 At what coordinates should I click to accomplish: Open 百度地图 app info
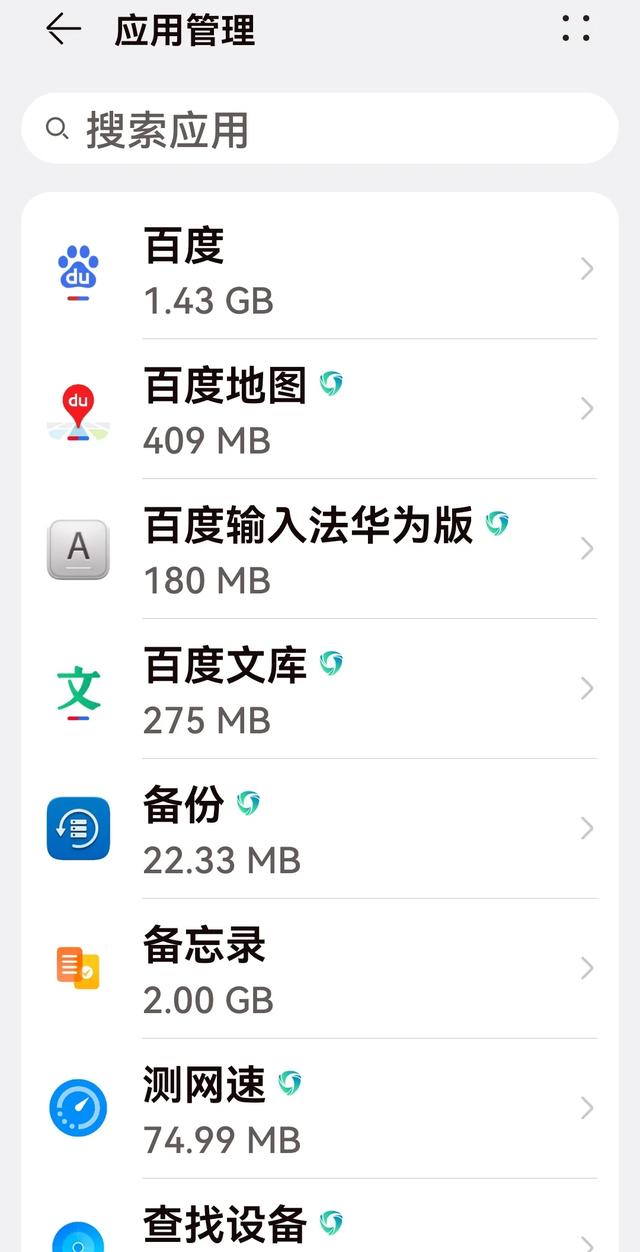tap(320, 409)
